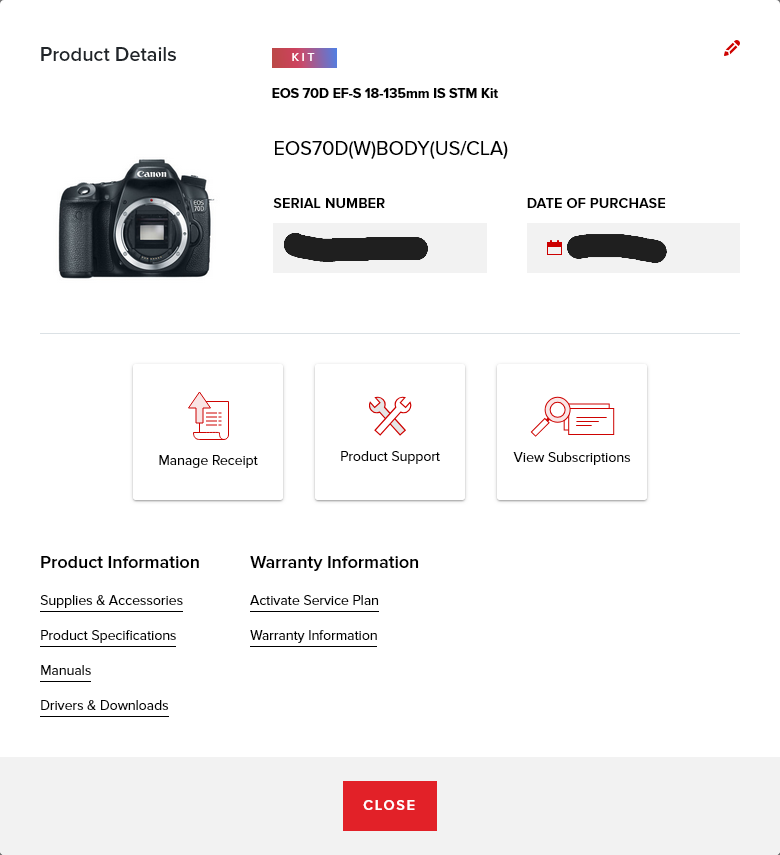Screen dimensions: 780x855
Task: Click the KIT badge label
Action: coord(304,57)
